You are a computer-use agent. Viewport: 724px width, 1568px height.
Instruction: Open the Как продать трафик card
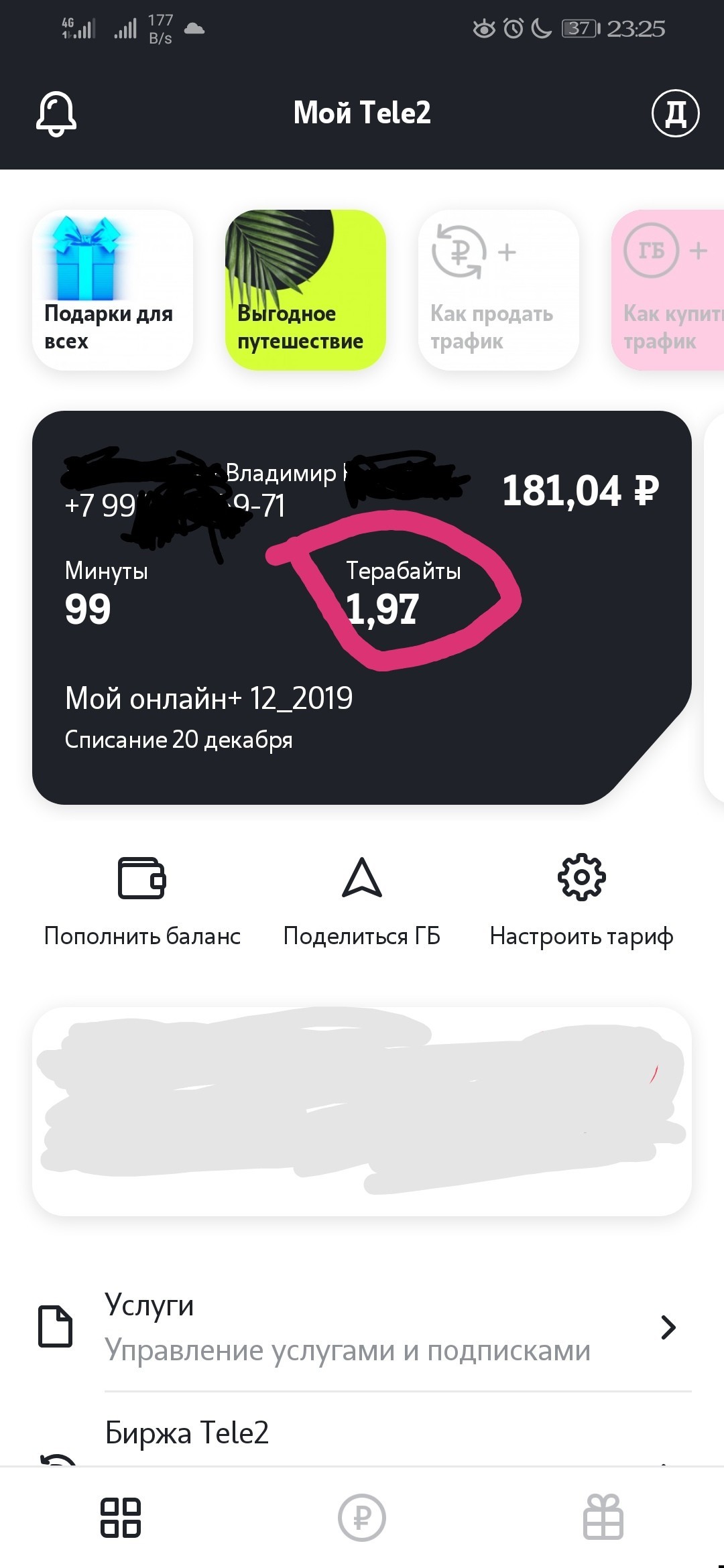tap(498, 290)
